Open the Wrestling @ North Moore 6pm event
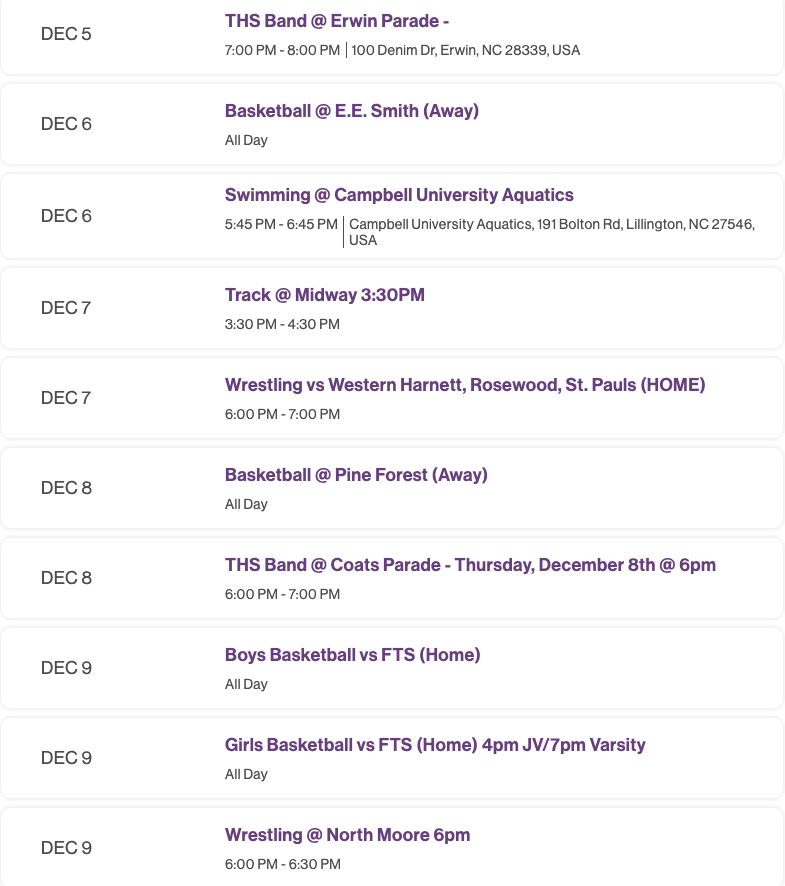The height and width of the screenshot is (886, 785). pyautogui.click(x=347, y=835)
